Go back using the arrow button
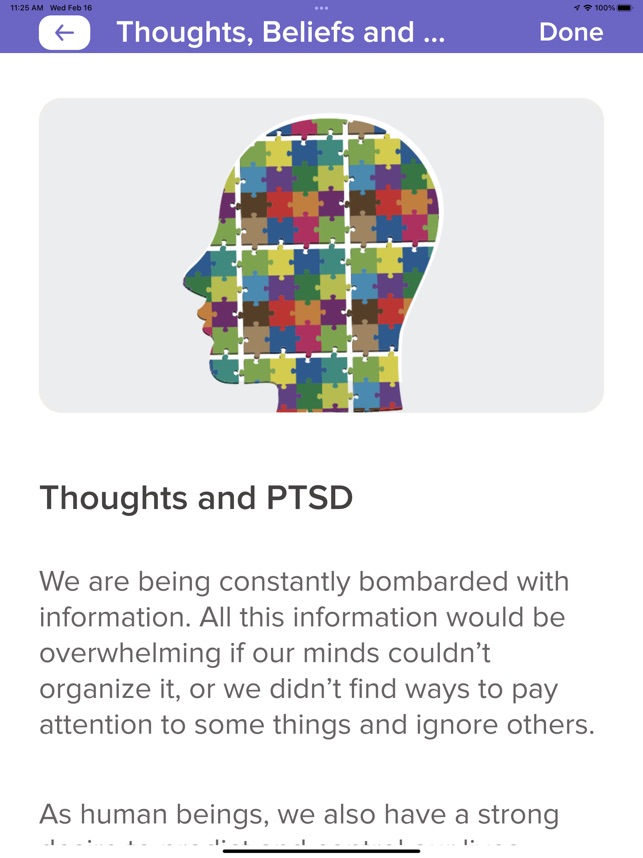This screenshot has height=858, width=643. pos(64,33)
